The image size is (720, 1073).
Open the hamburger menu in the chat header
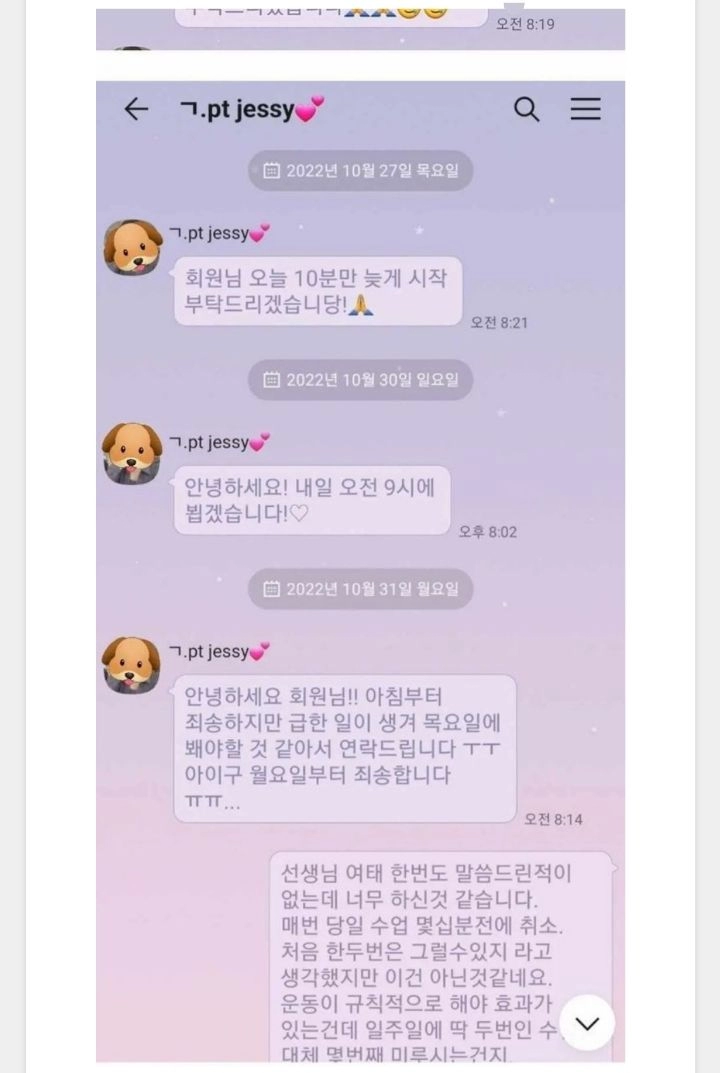point(585,111)
